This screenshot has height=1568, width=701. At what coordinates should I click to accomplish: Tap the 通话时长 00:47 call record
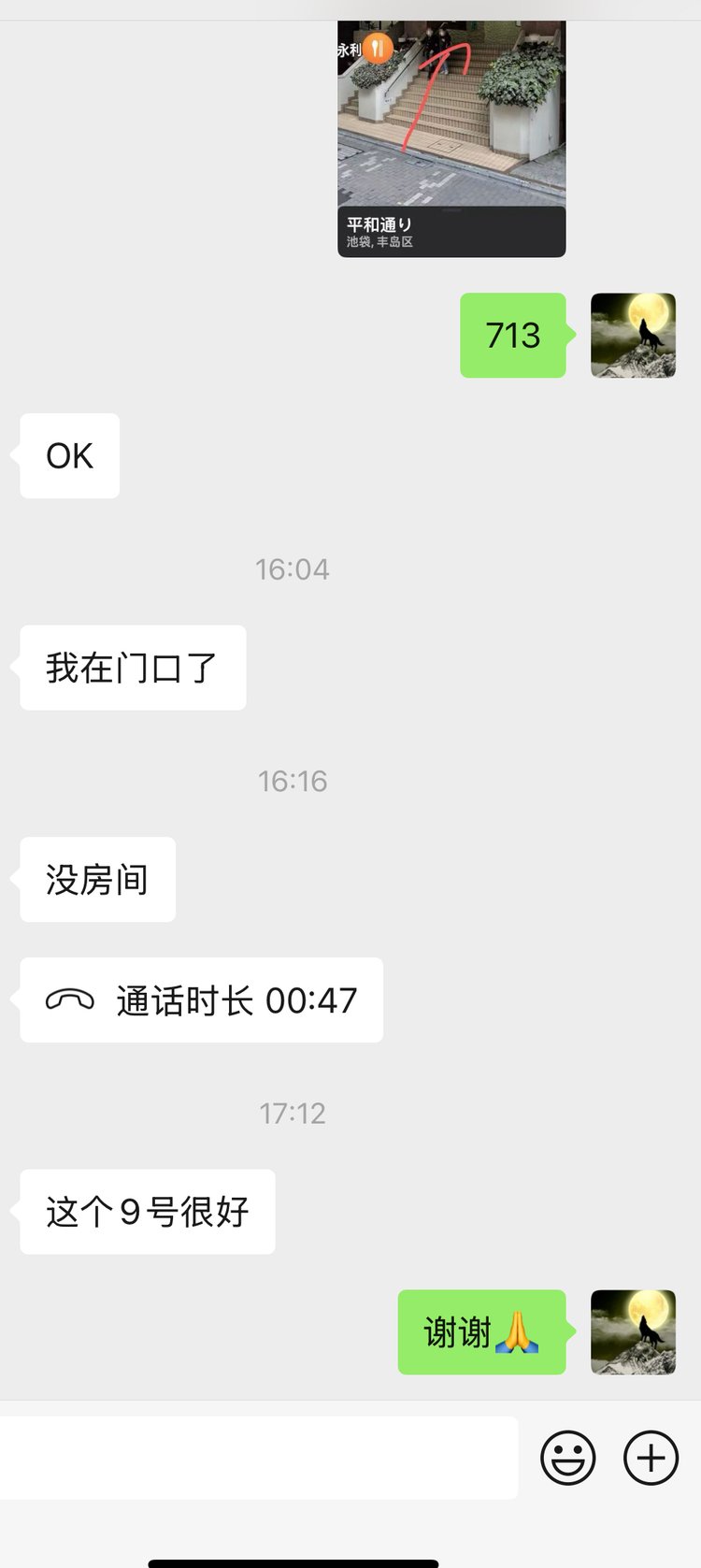[x=202, y=1000]
